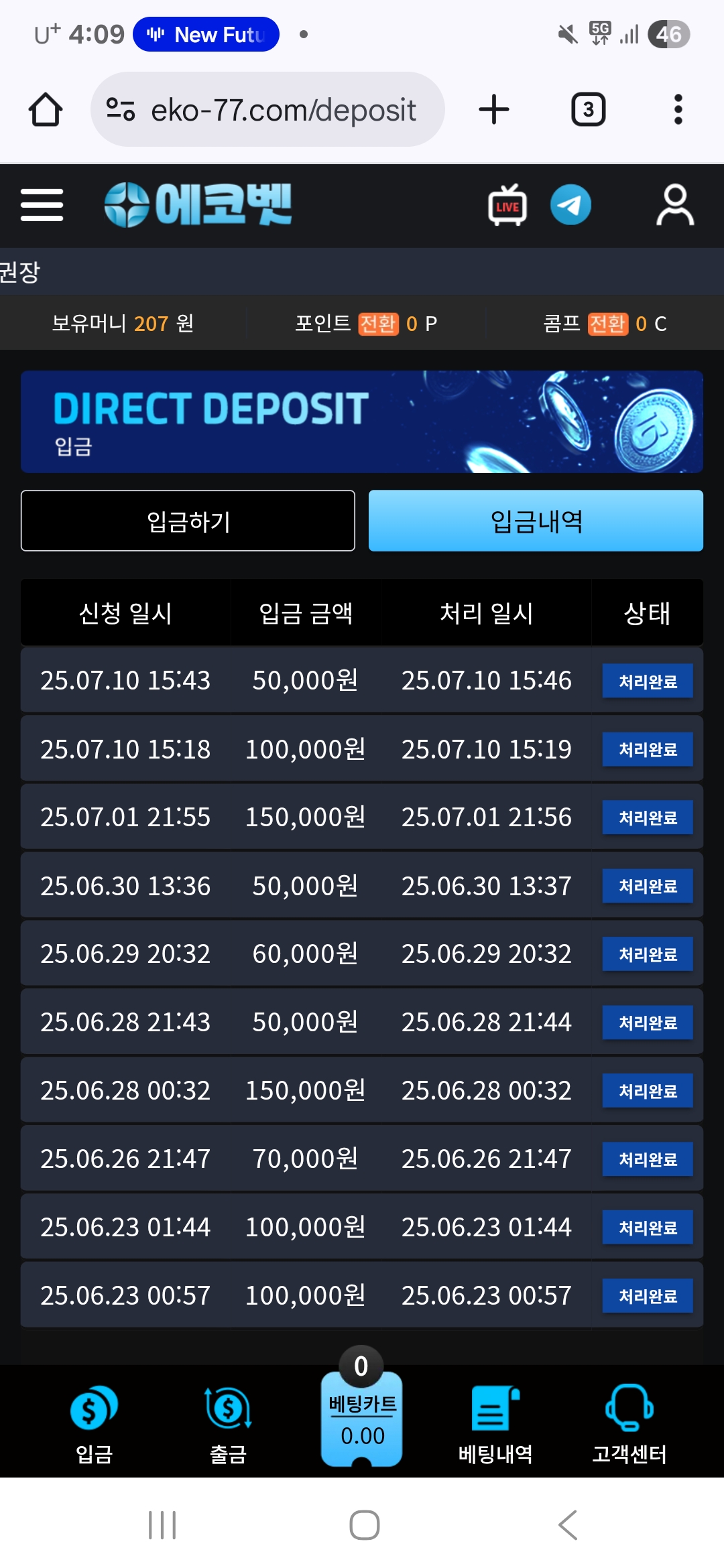Image resolution: width=724 pixels, height=1568 pixels.
Task: Open the LIVE TV icon
Action: point(507,205)
